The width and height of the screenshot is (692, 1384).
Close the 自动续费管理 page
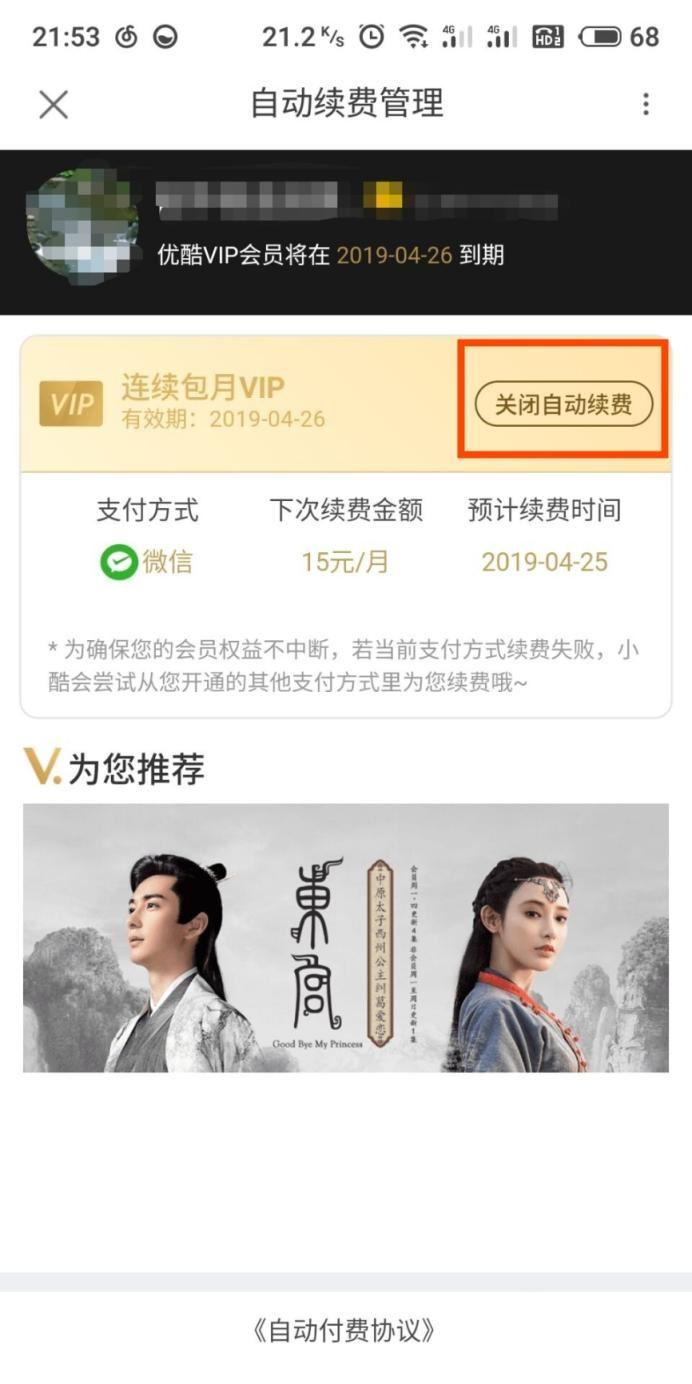tap(53, 104)
